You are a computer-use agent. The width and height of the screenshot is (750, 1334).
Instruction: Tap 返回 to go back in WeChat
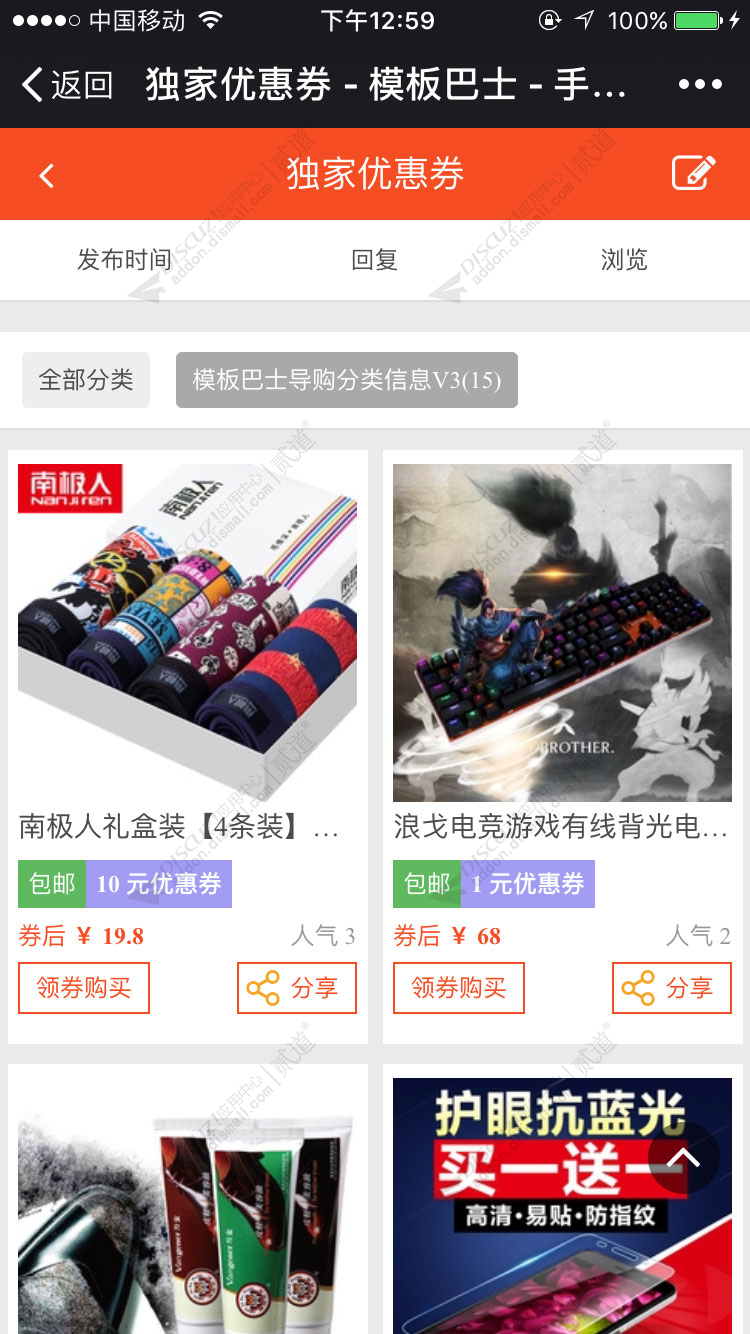[68, 85]
